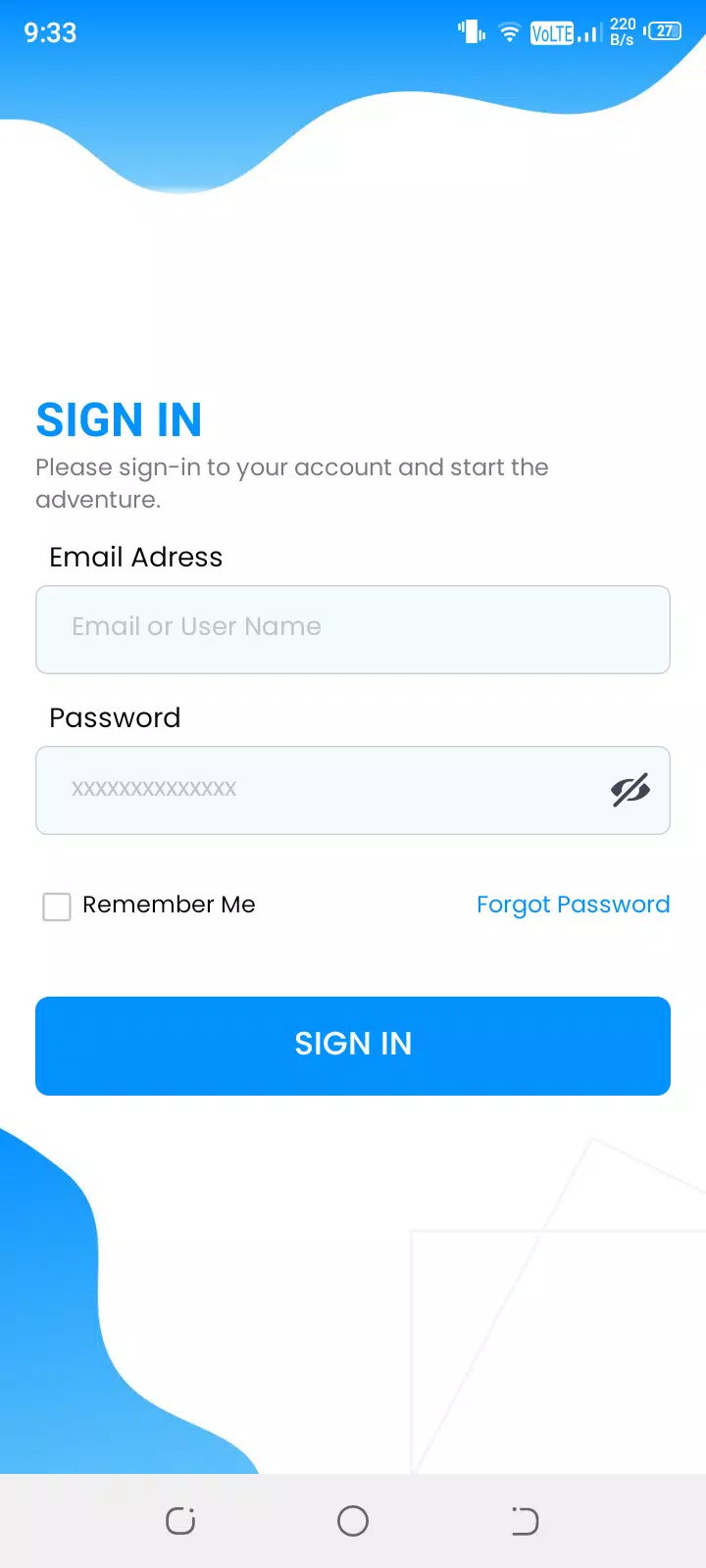This screenshot has height=1568, width=706.
Task: Tap the blue SIGN IN button
Action: (x=353, y=1046)
